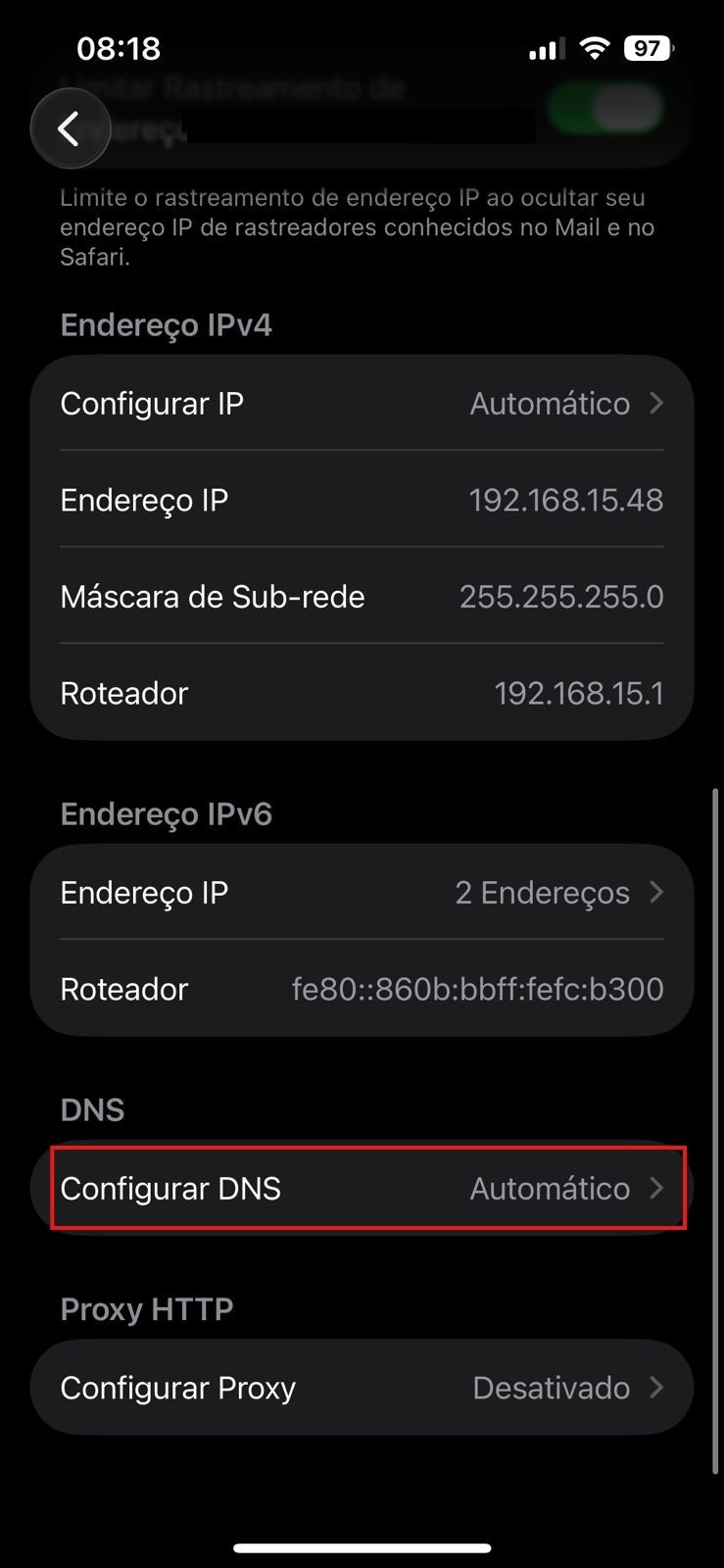The height and width of the screenshot is (1568, 724).
Task: Disable Limitar Rastreamento de Endereço IP
Action: pyautogui.click(x=604, y=111)
